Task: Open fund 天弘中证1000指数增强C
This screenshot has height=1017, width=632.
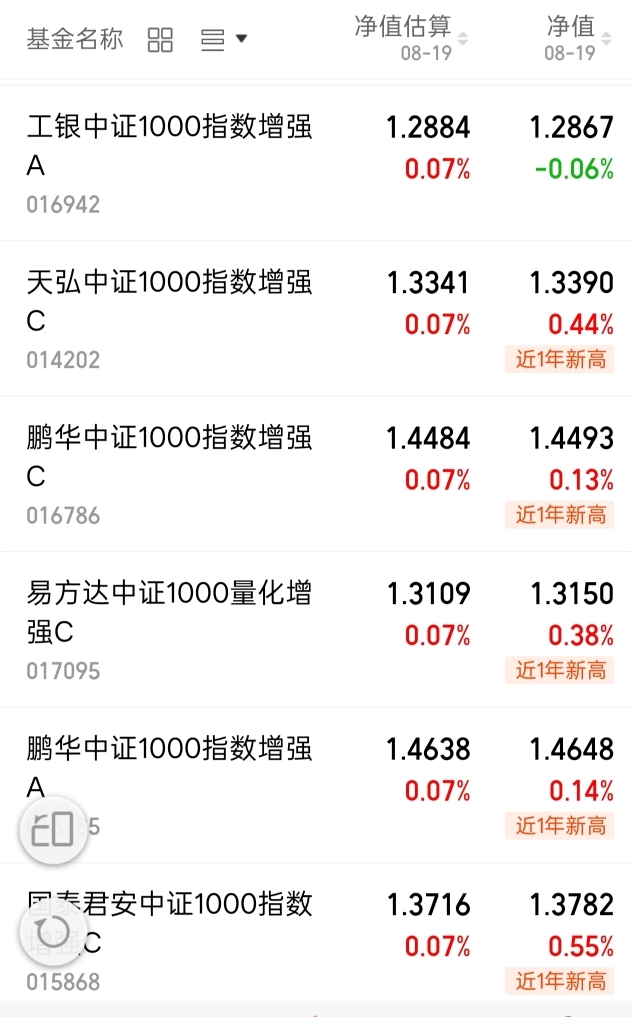Action: coord(316,318)
